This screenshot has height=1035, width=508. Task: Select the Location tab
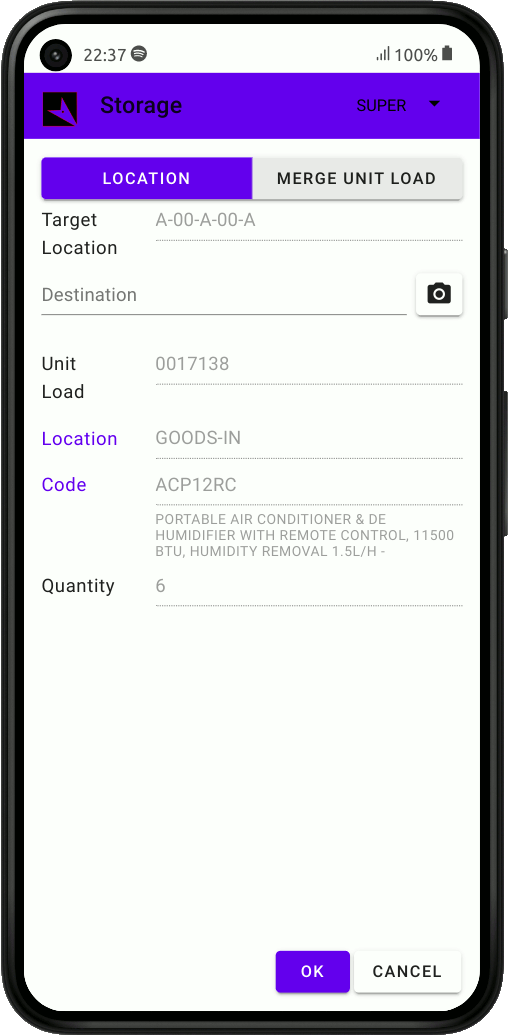(x=146, y=178)
